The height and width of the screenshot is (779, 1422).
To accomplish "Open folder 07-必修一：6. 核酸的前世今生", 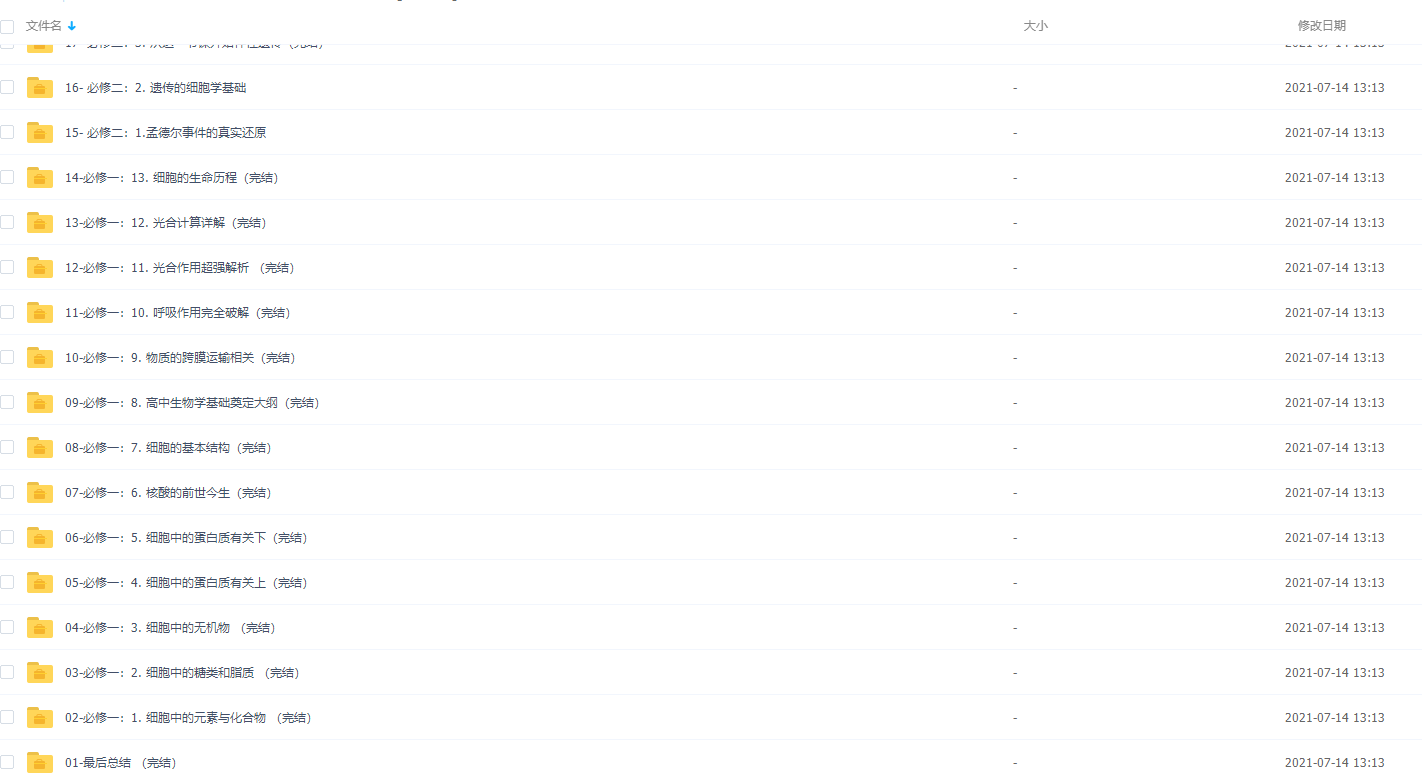I will click(168, 493).
